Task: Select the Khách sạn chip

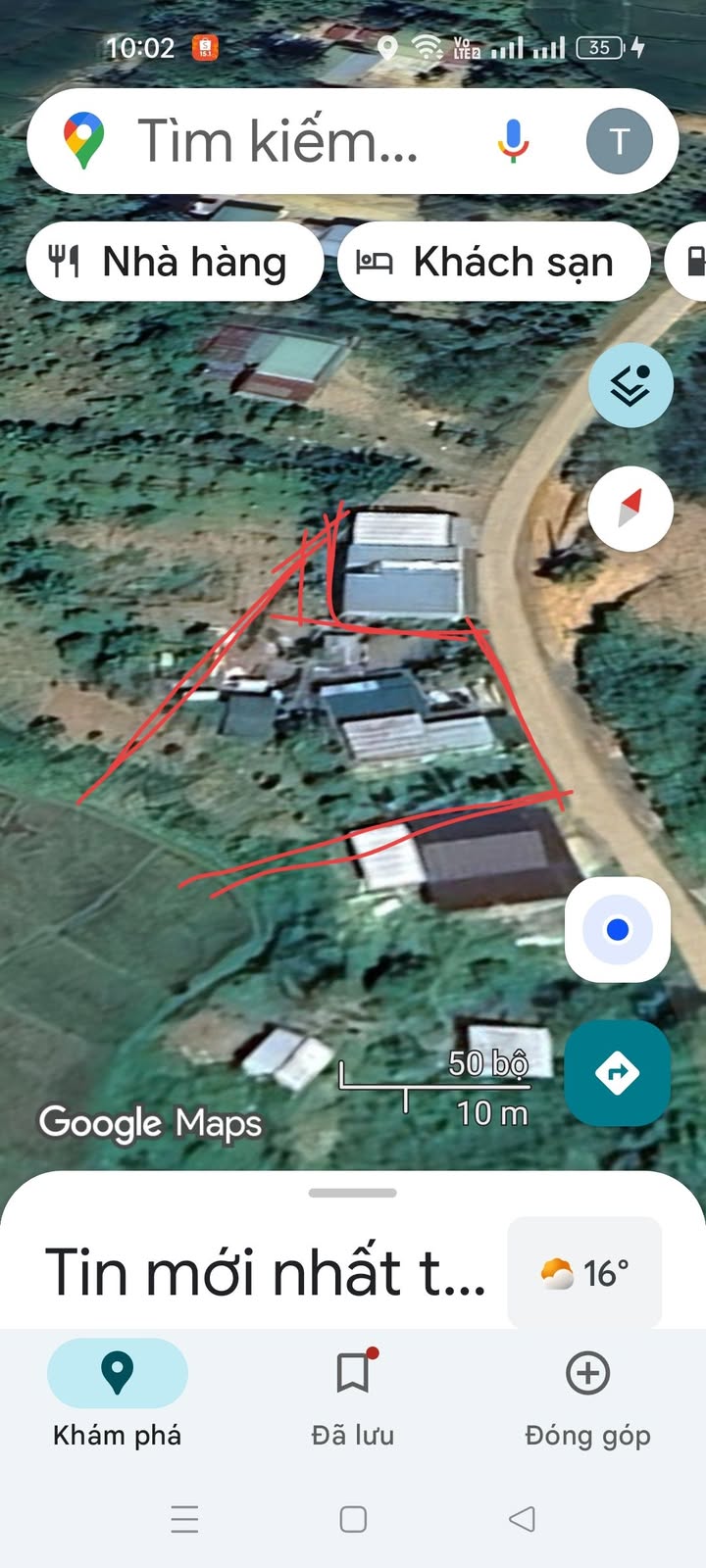Action: click(493, 263)
